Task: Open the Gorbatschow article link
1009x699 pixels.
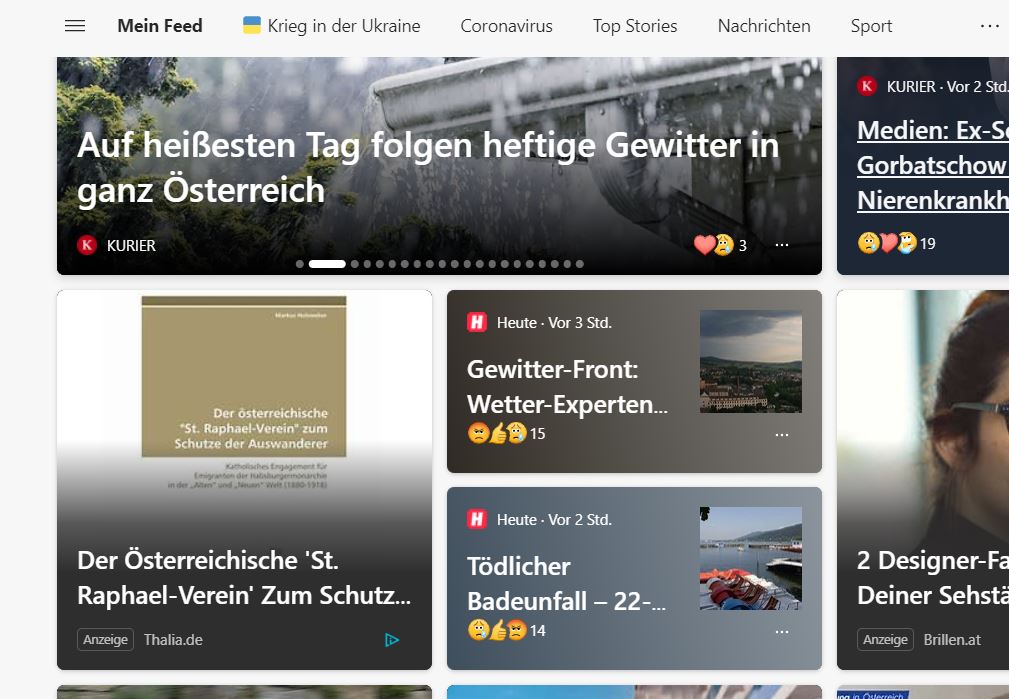Action: pyautogui.click(x=931, y=164)
